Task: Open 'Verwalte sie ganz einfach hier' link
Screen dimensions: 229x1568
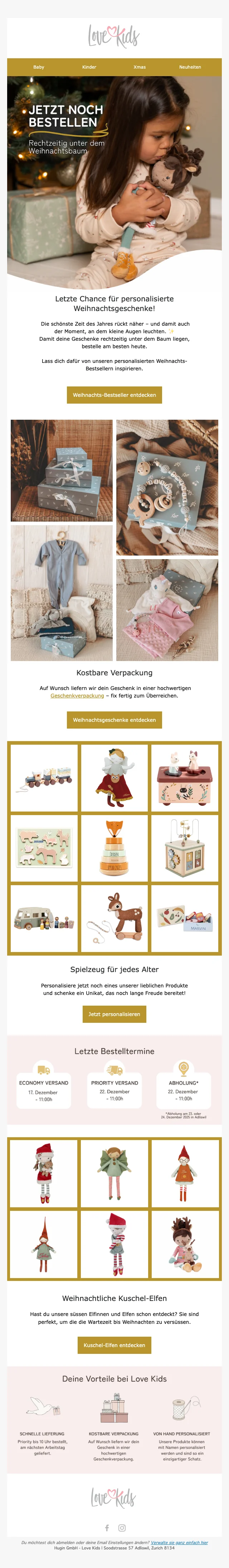Action: 179,1542
